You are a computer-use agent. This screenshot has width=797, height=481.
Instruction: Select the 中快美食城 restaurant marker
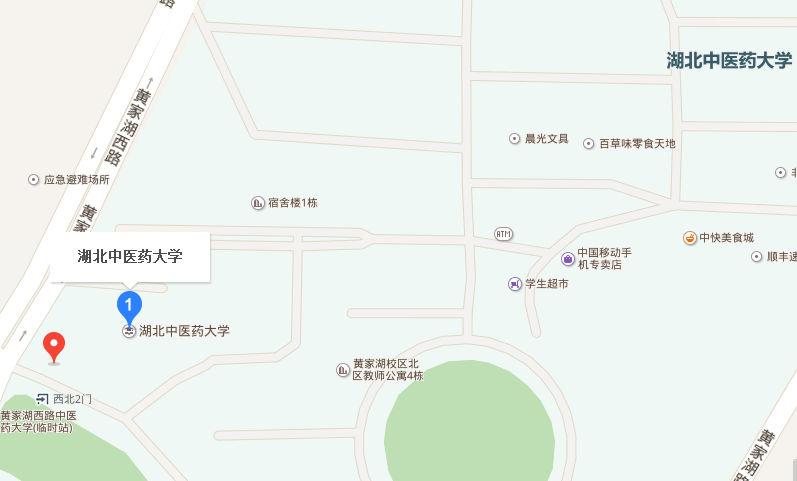coord(690,238)
